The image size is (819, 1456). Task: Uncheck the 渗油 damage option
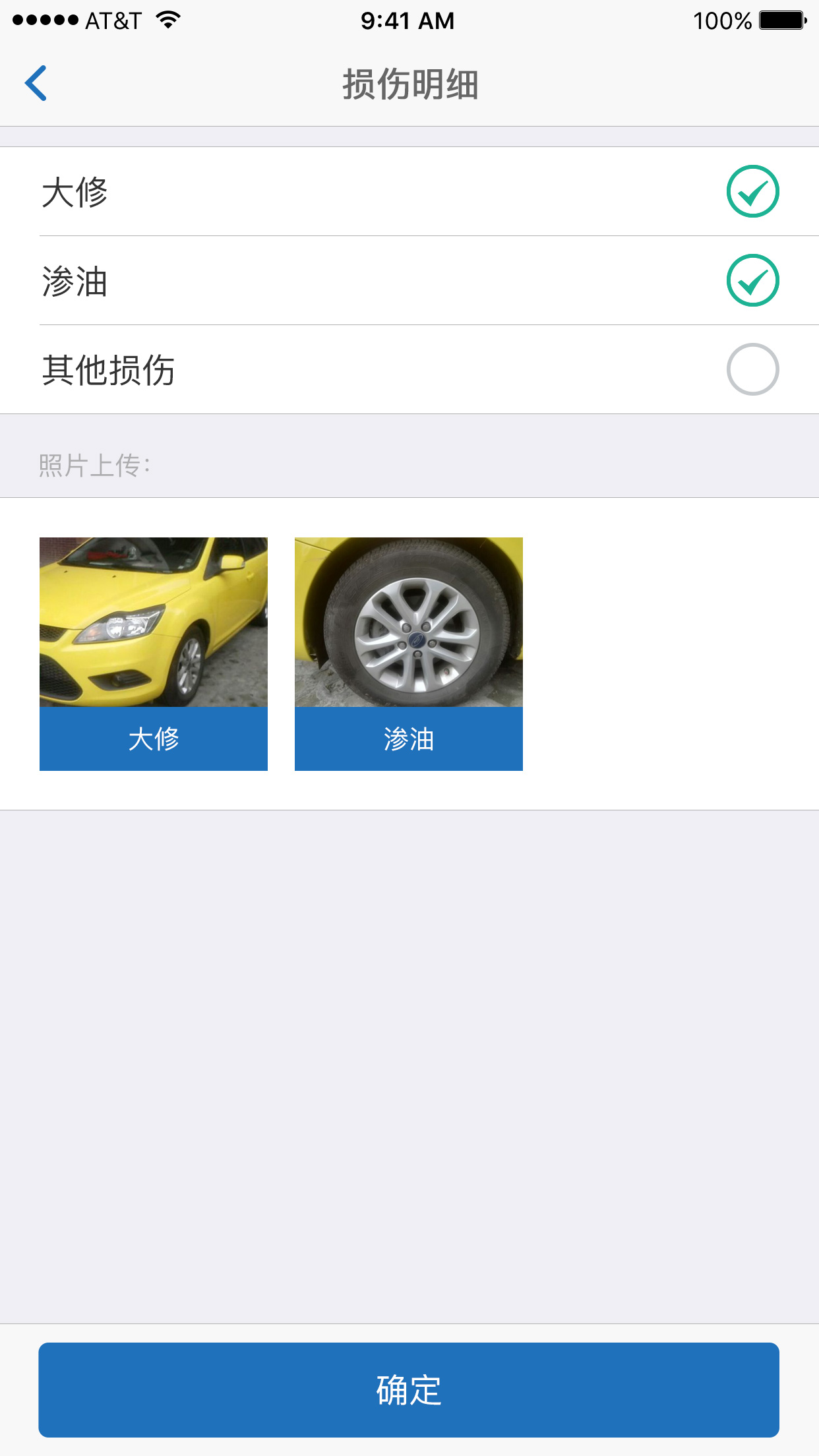click(x=752, y=280)
